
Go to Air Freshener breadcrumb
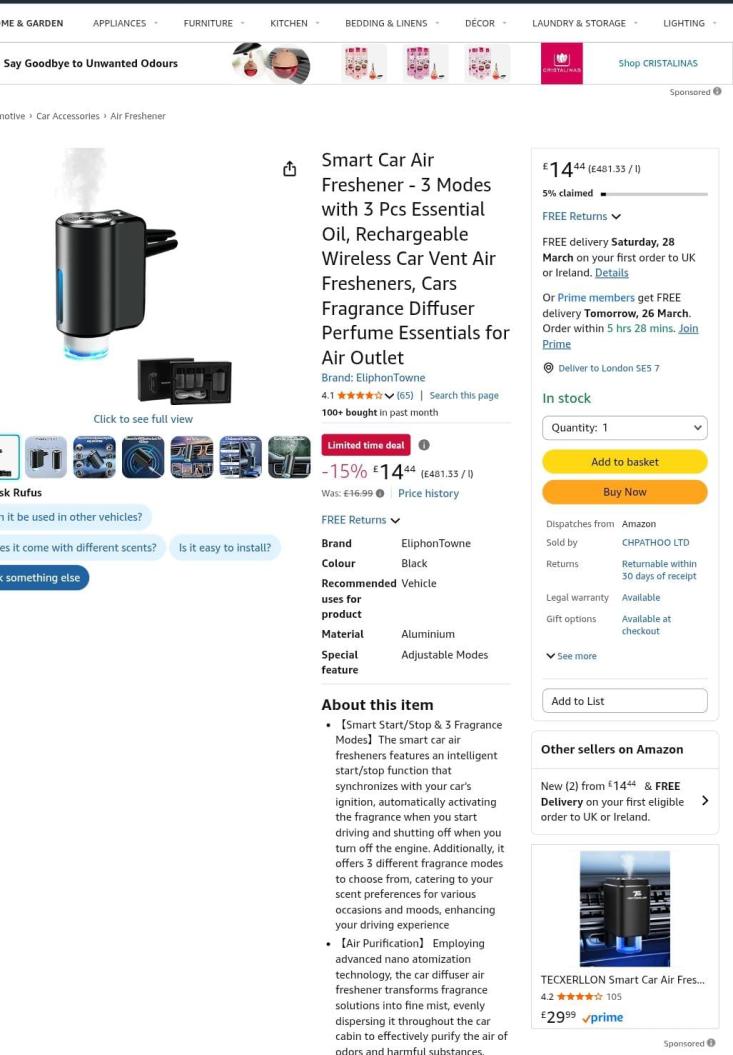[138, 116]
